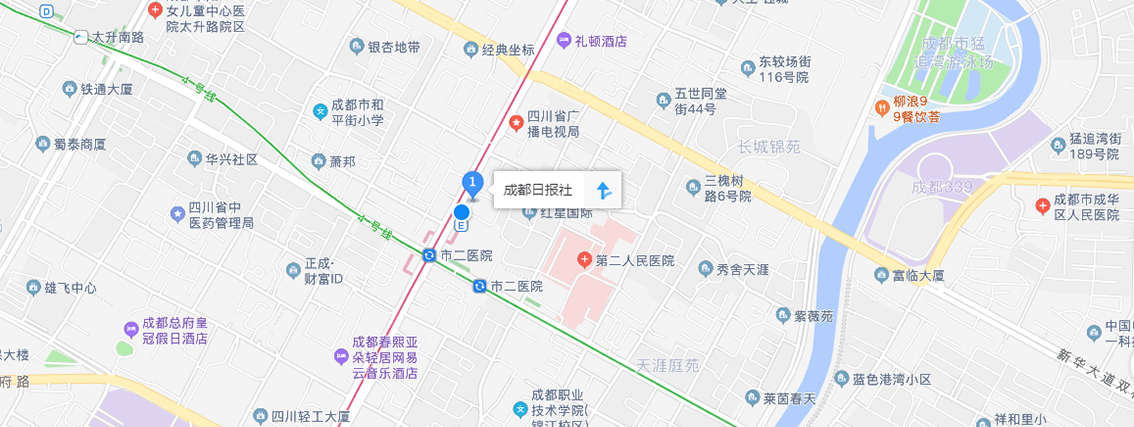The height and width of the screenshot is (427, 1134).
Task: Open the 成都日报社 info callout
Action: 538,190
